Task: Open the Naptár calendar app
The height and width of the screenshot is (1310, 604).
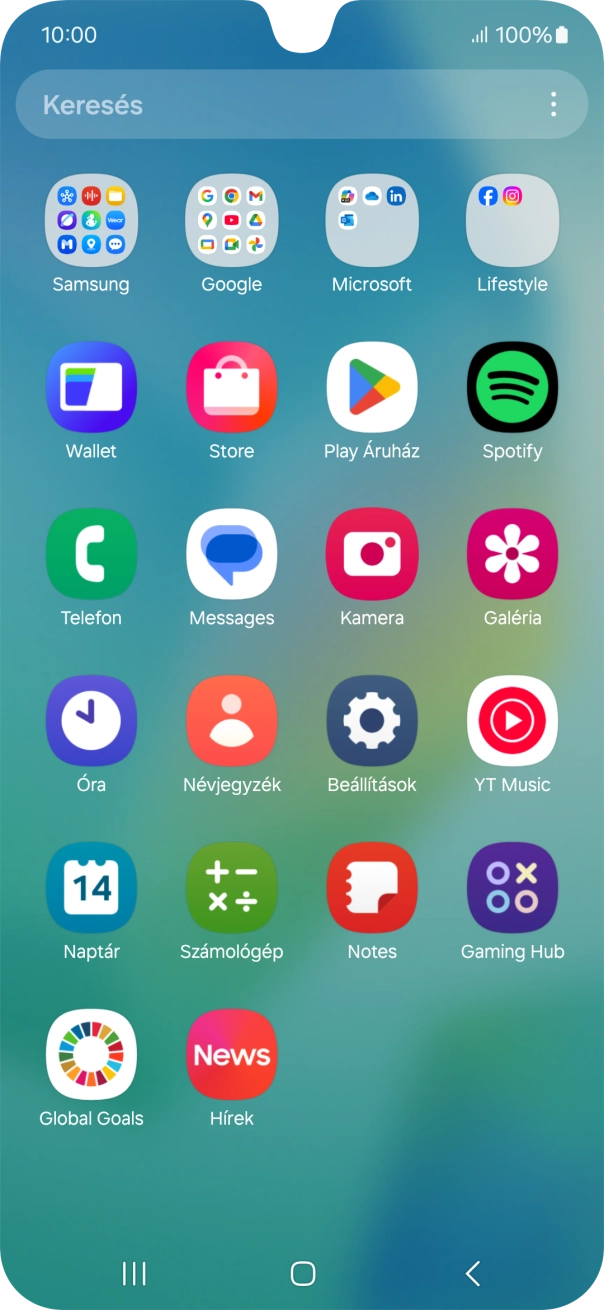Action: click(91, 888)
